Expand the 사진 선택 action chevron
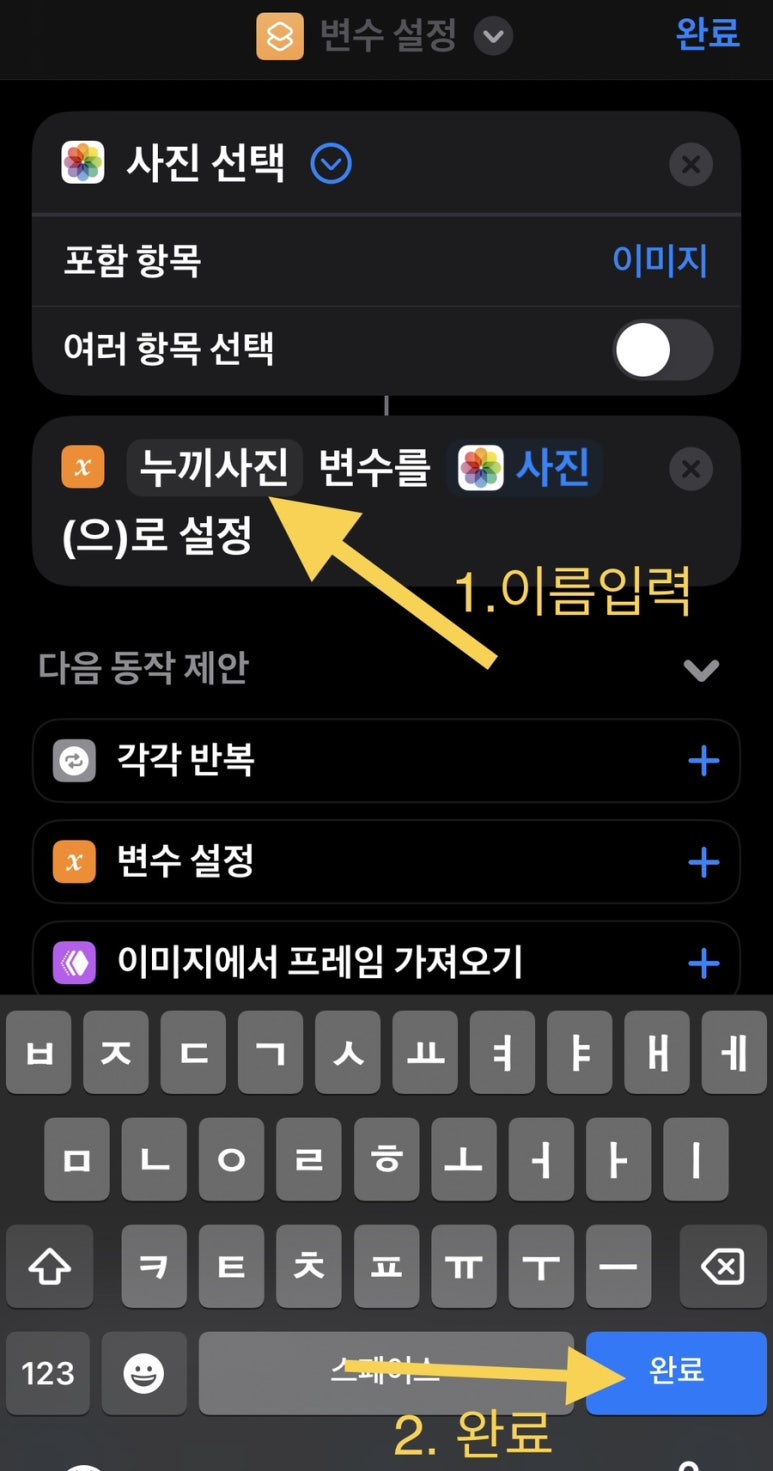The width and height of the screenshot is (773, 1471). tap(331, 163)
